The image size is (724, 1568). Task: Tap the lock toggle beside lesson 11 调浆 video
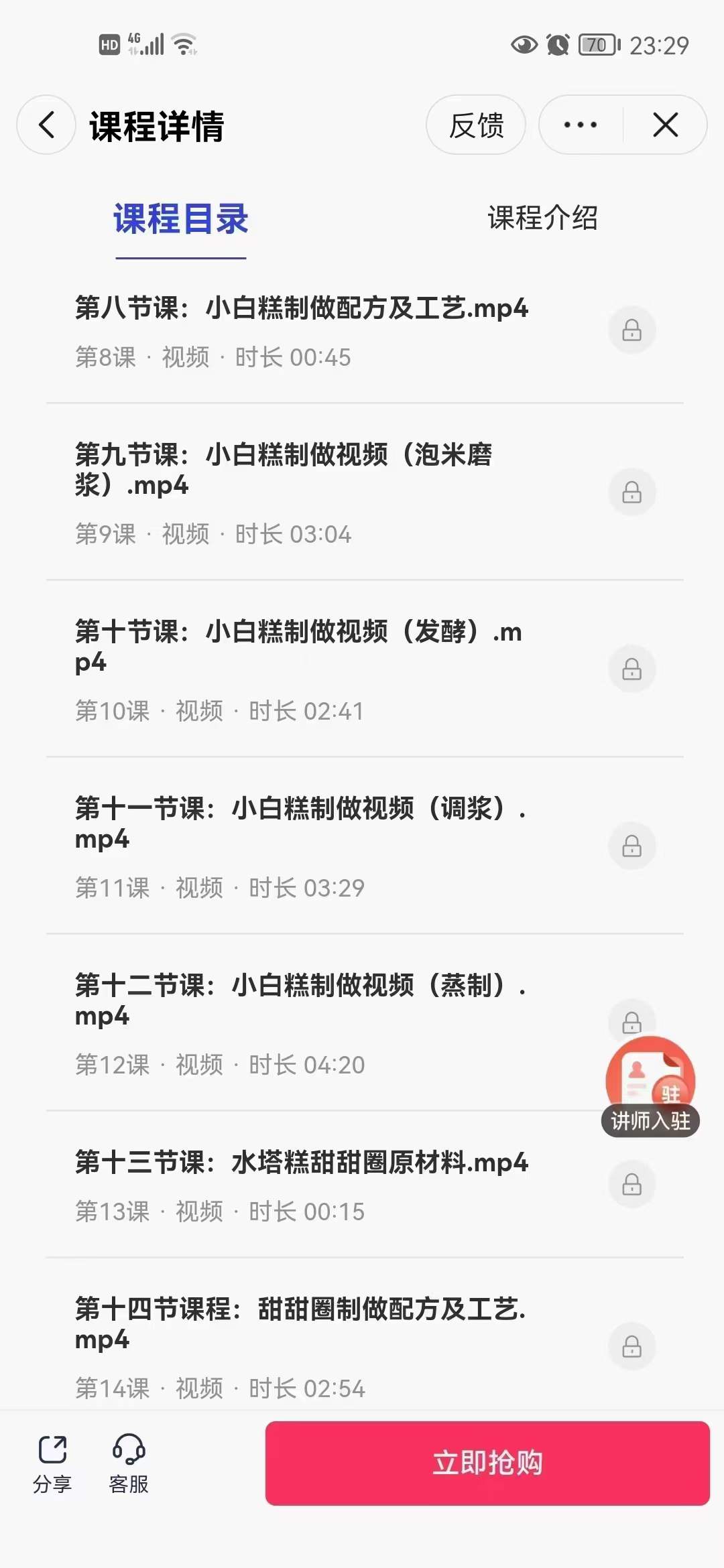(x=632, y=846)
